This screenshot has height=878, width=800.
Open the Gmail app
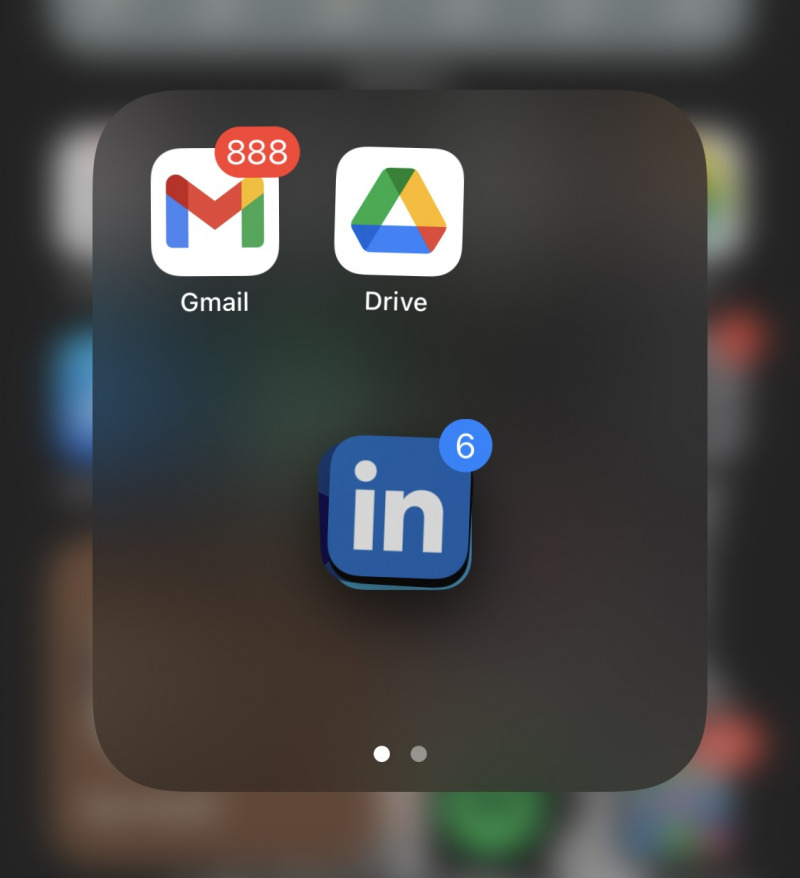(x=214, y=212)
